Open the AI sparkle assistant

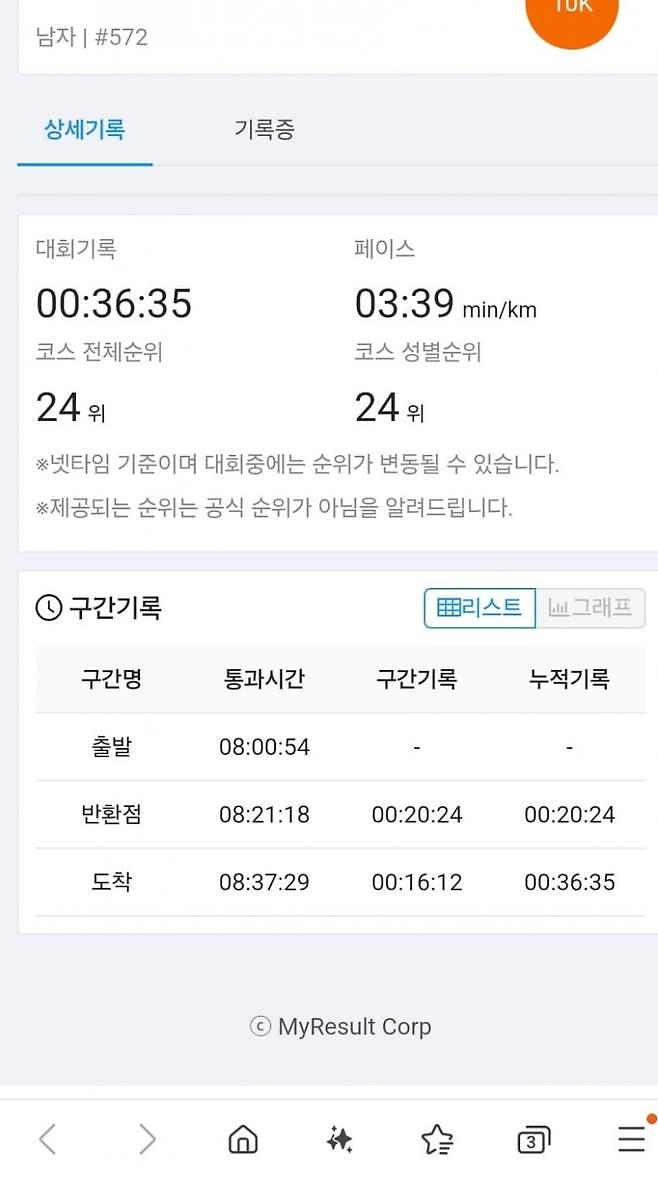click(x=340, y=1139)
